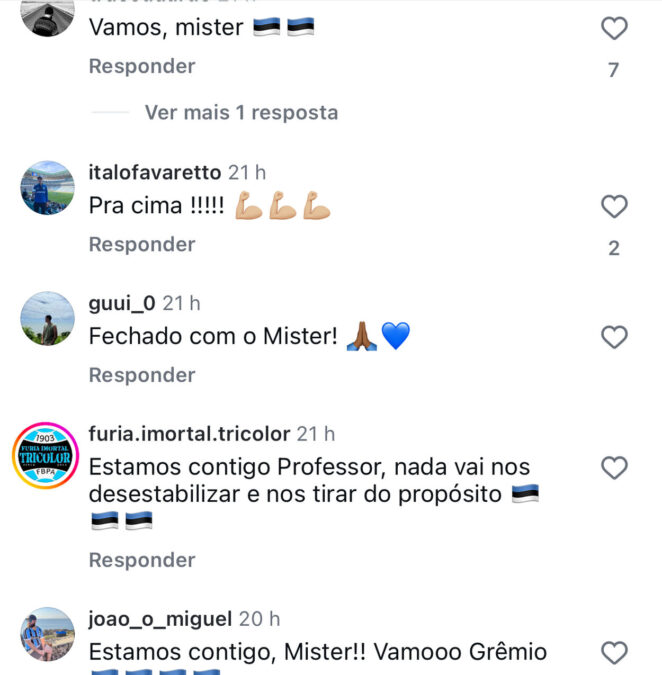Like the "Vamos, mister" comment
The image size is (662, 675).
tap(614, 29)
